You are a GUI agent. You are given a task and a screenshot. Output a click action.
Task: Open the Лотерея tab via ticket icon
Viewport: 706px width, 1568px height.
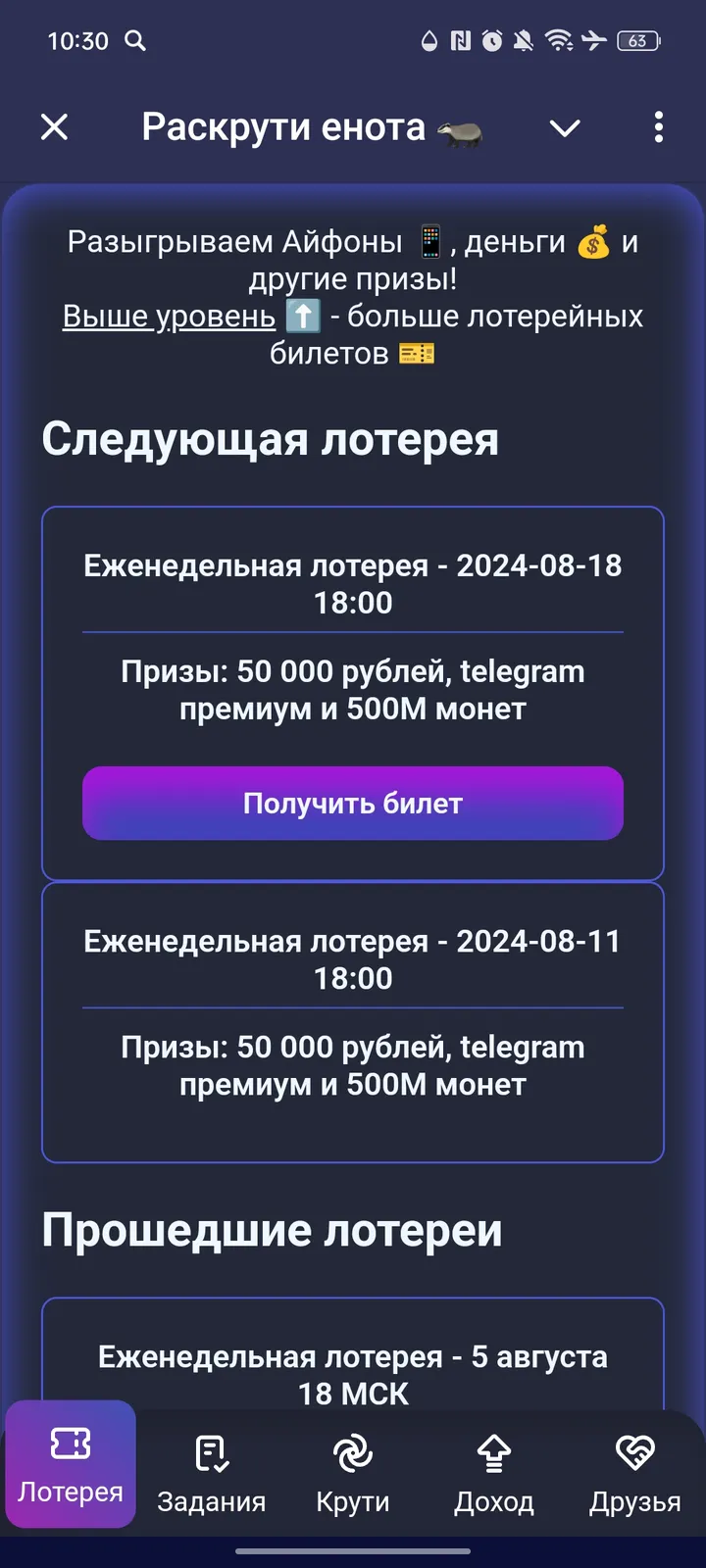(71, 1443)
